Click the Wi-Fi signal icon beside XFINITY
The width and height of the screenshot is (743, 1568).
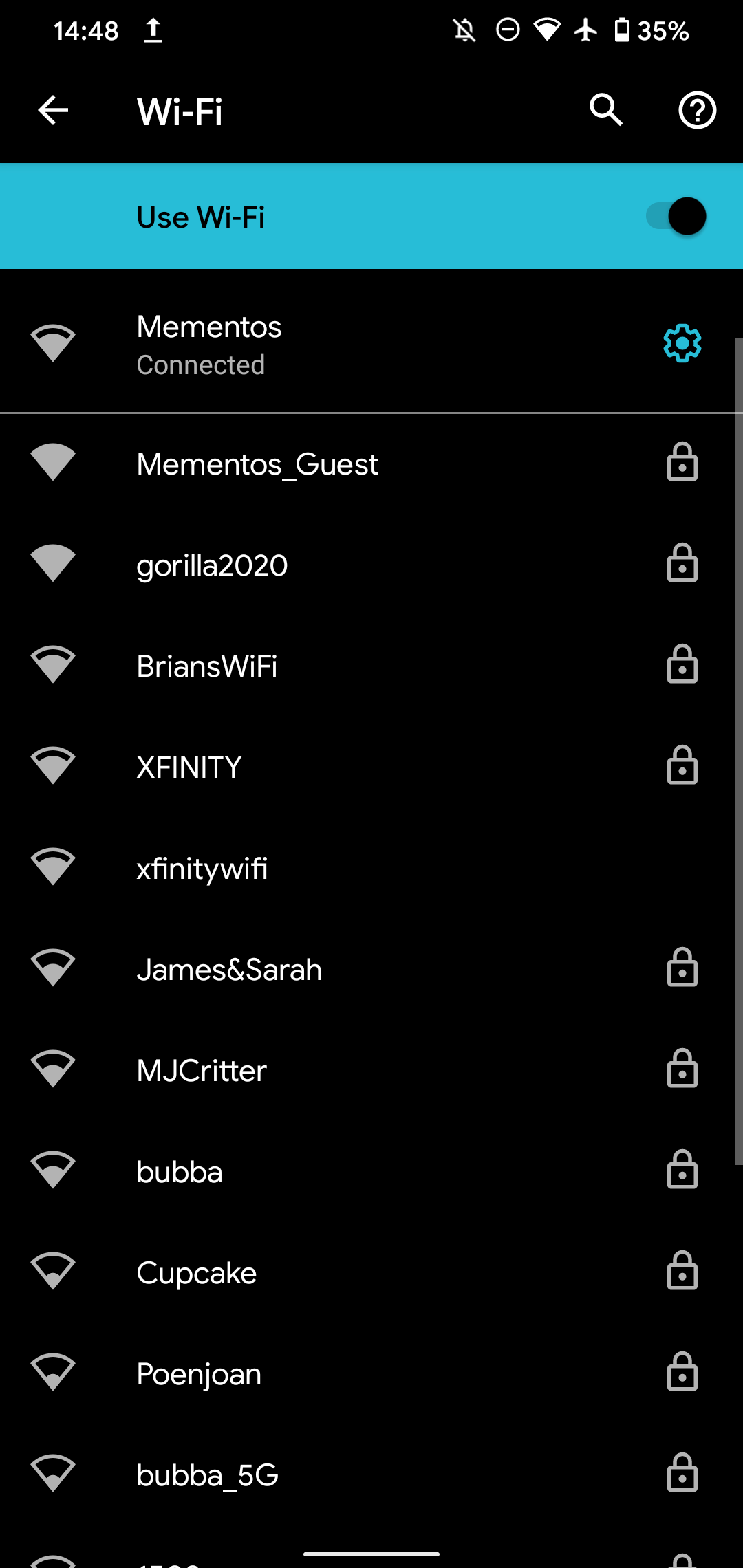click(x=53, y=765)
